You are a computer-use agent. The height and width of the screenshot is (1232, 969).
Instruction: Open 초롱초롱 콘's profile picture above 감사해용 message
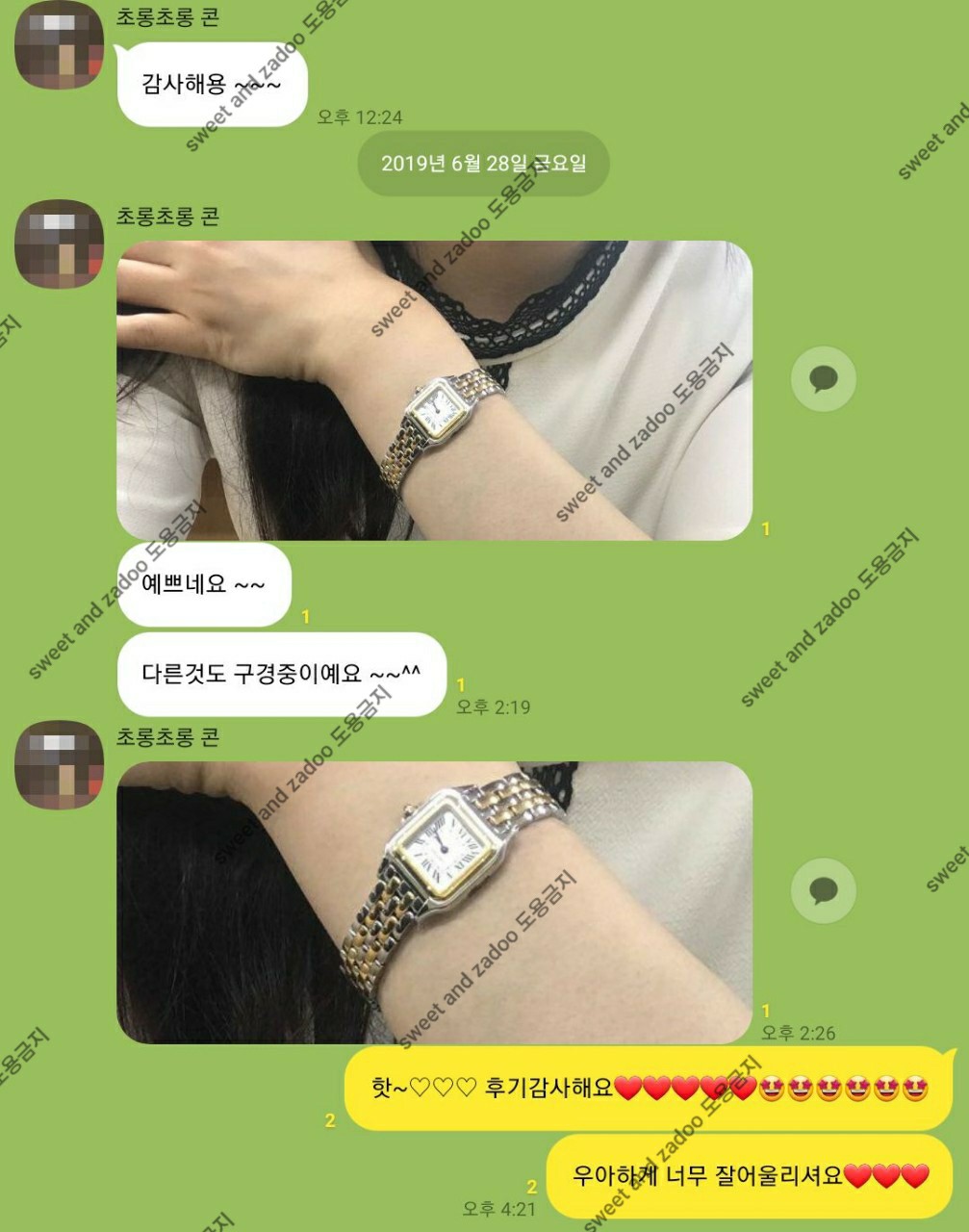click(x=59, y=45)
